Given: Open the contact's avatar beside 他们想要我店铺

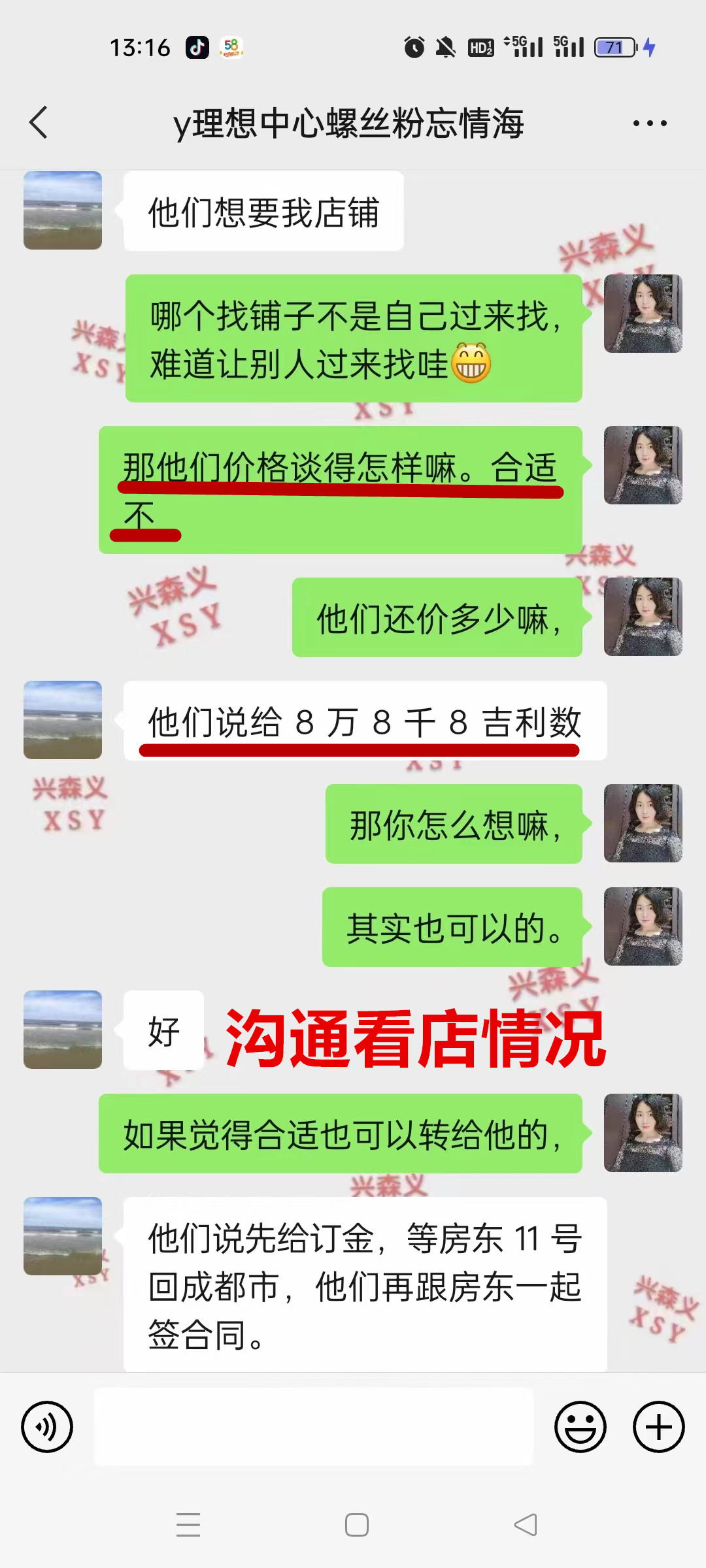Looking at the screenshot, I should coord(63,210).
